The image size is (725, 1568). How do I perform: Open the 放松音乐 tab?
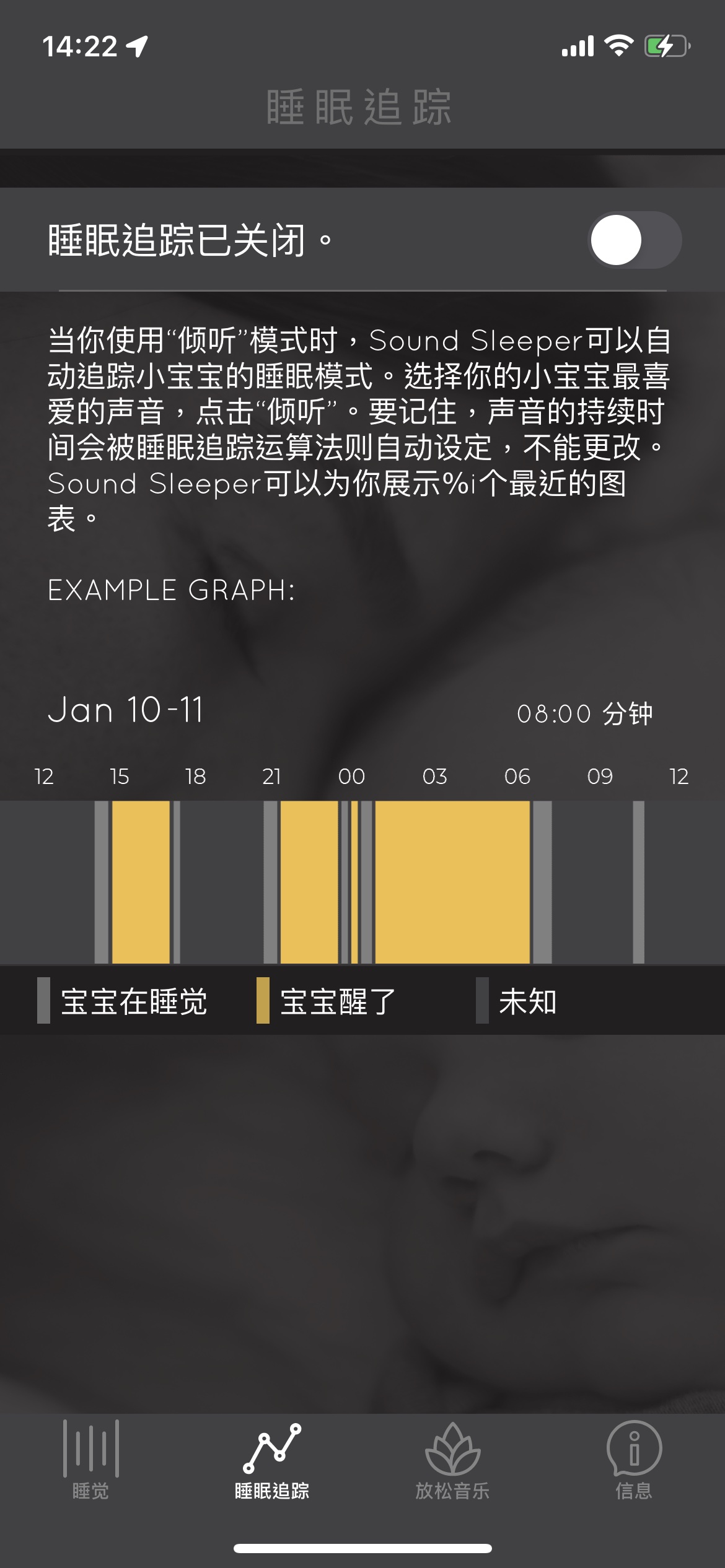click(x=452, y=1459)
